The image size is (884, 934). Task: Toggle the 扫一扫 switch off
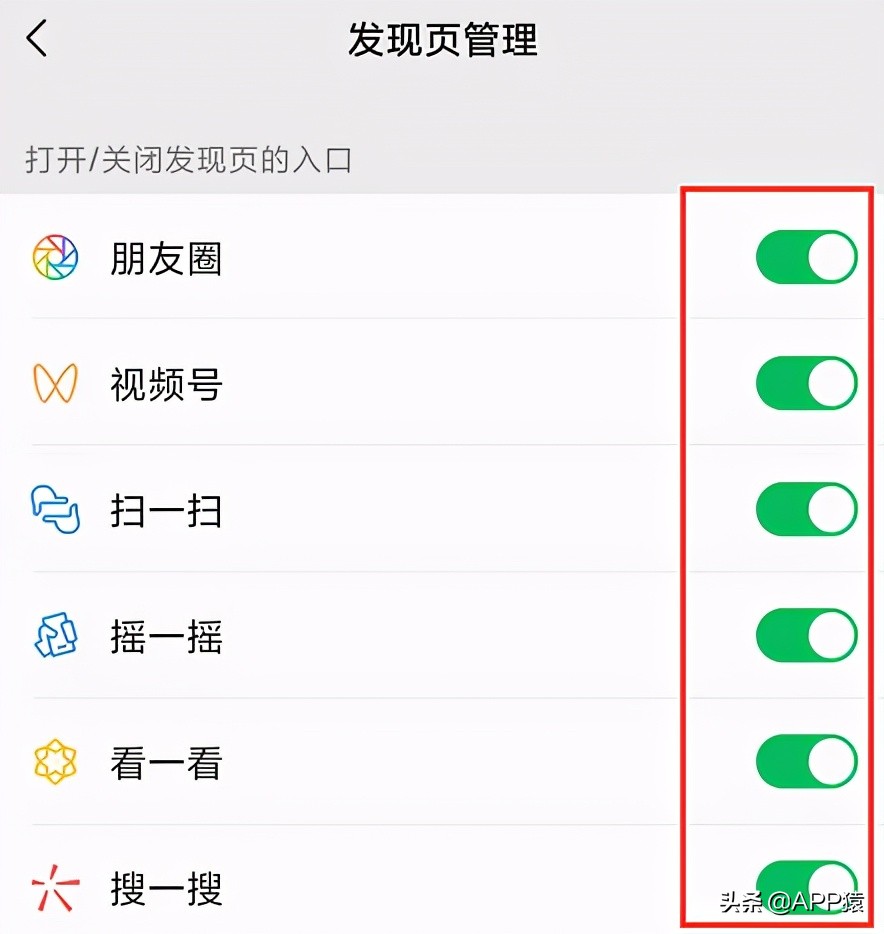coord(806,508)
